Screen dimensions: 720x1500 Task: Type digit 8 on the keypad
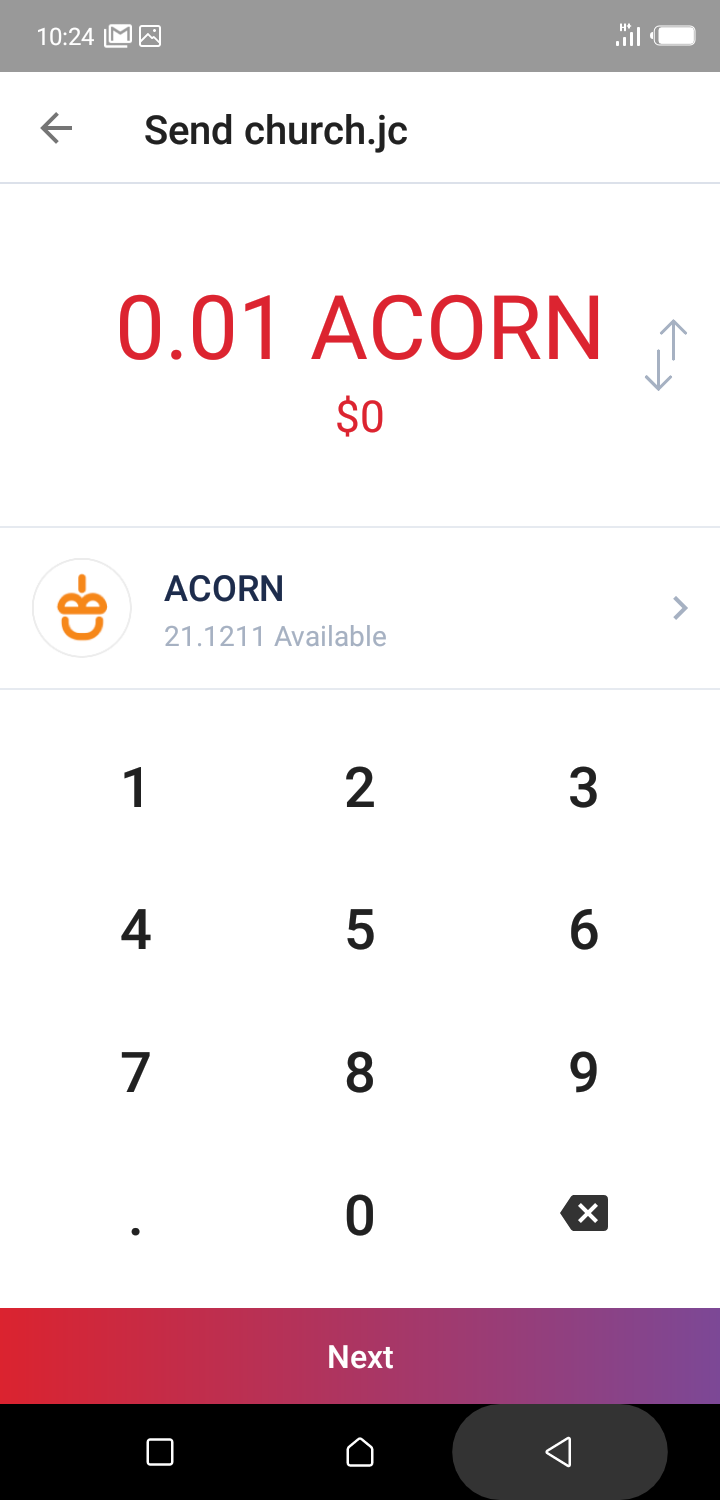tap(360, 1073)
